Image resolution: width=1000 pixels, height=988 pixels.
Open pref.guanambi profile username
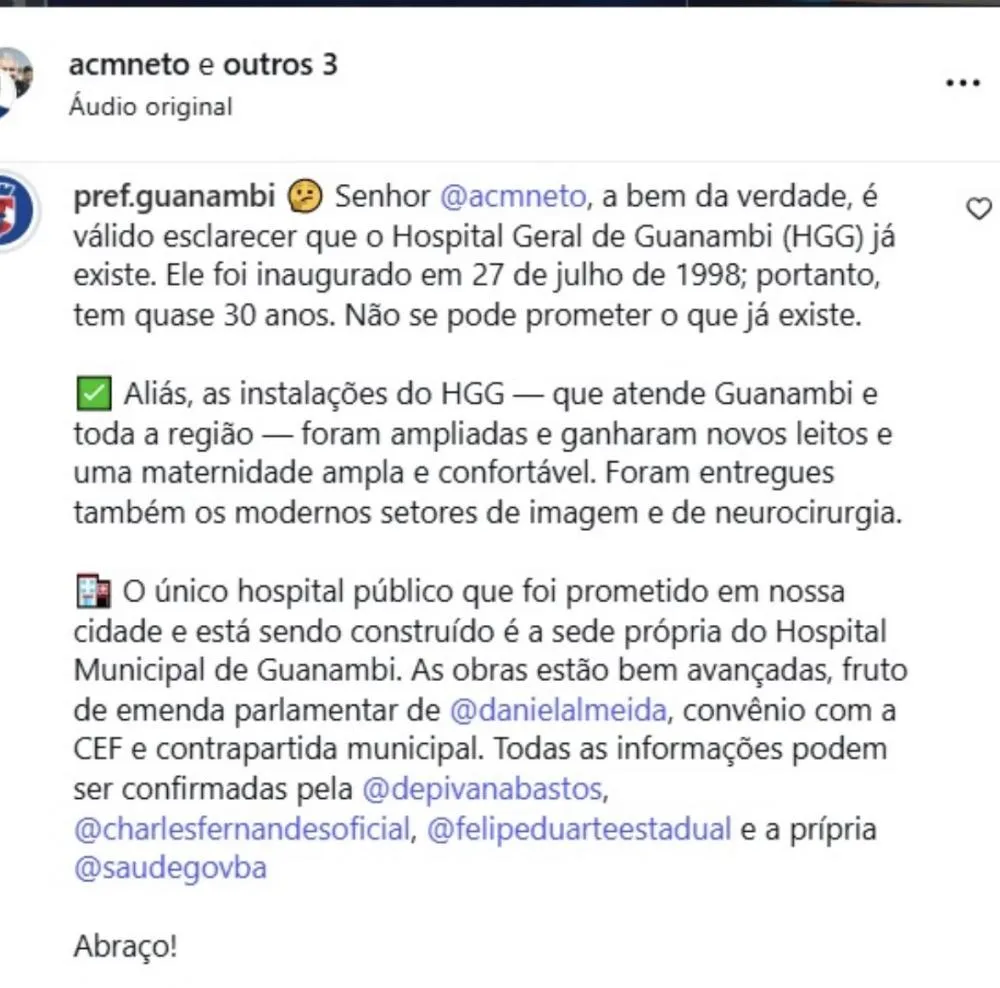174,197
